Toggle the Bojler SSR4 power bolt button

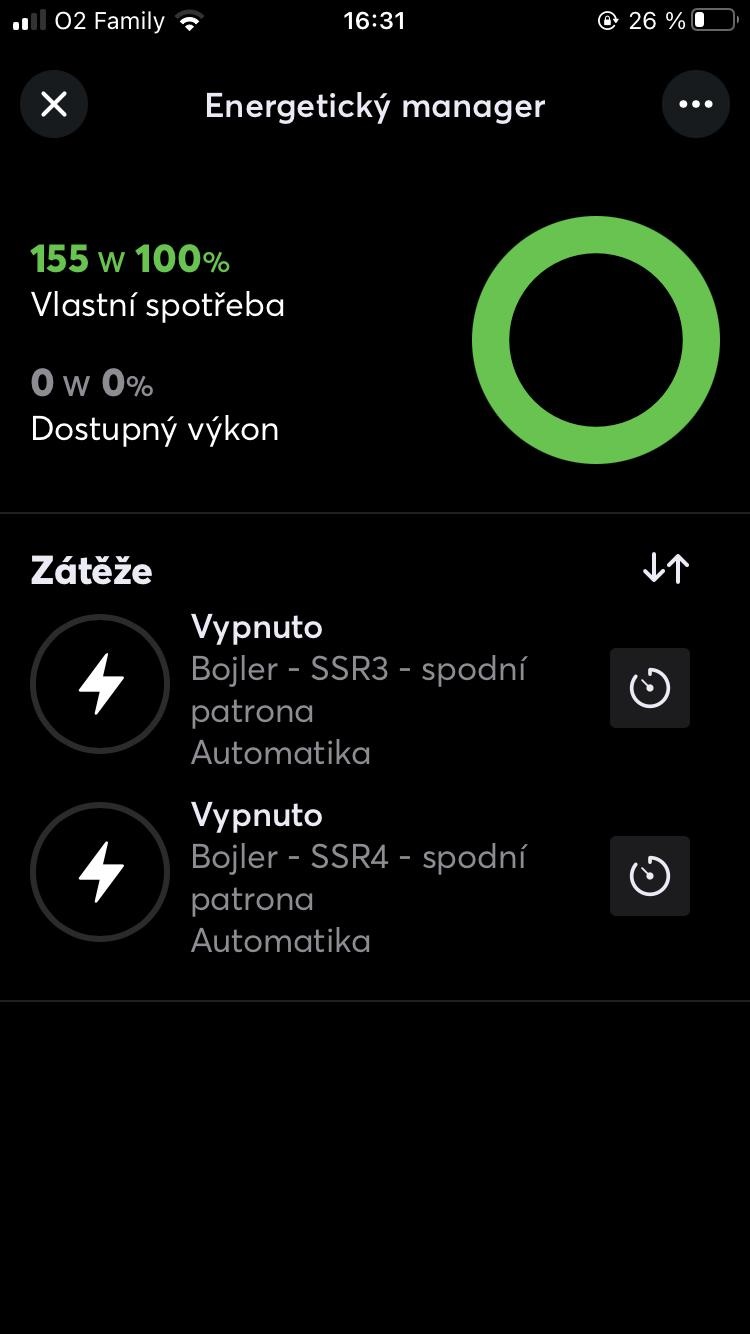[x=100, y=872]
